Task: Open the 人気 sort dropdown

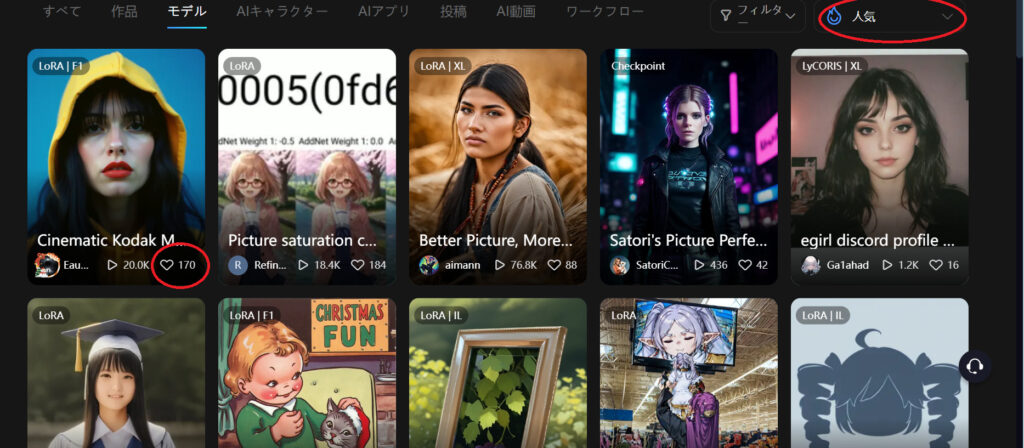Action: (x=890, y=16)
